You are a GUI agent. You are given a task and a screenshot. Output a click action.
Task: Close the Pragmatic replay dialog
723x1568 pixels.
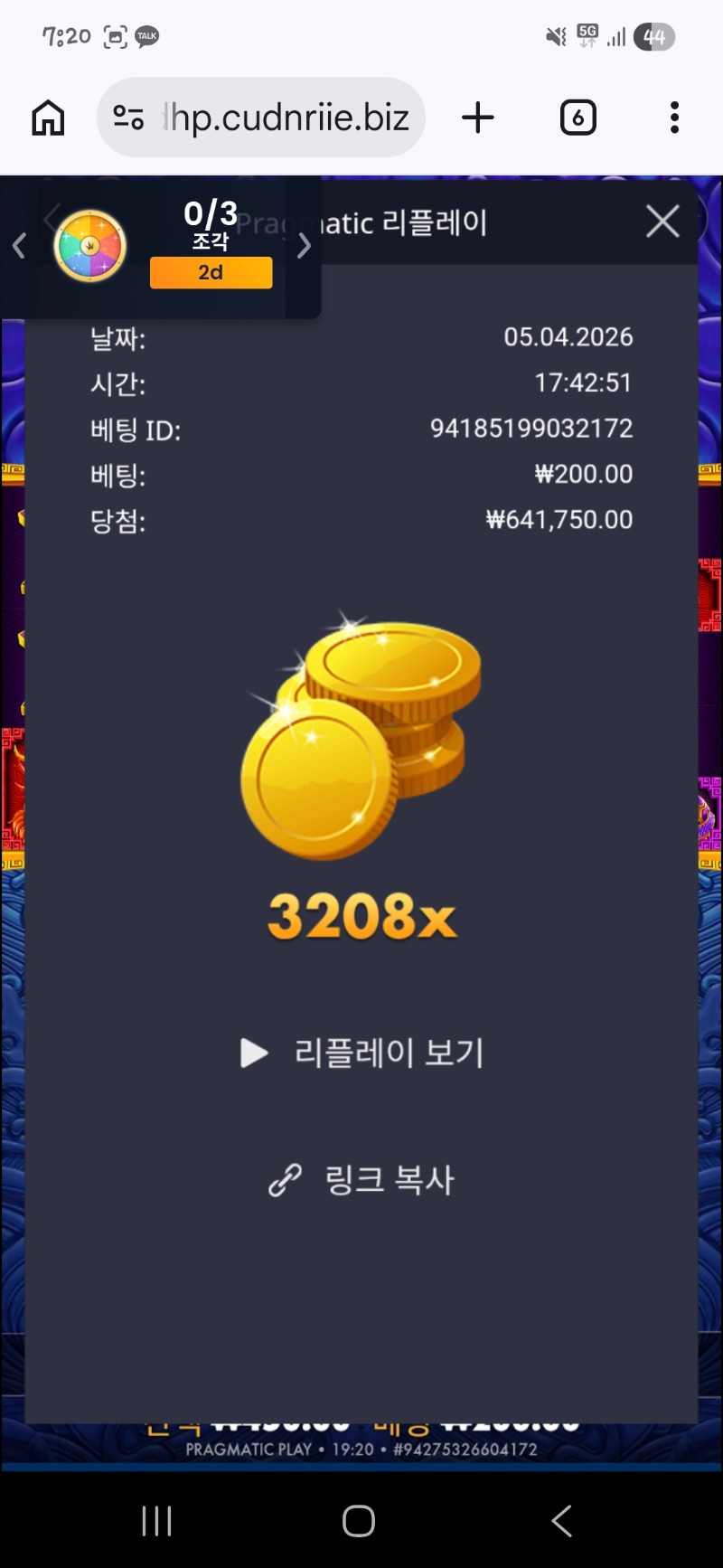point(662,222)
